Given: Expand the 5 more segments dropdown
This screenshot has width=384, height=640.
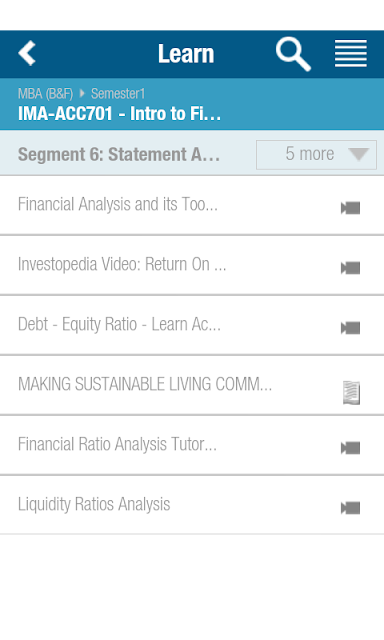Looking at the screenshot, I should [316, 155].
